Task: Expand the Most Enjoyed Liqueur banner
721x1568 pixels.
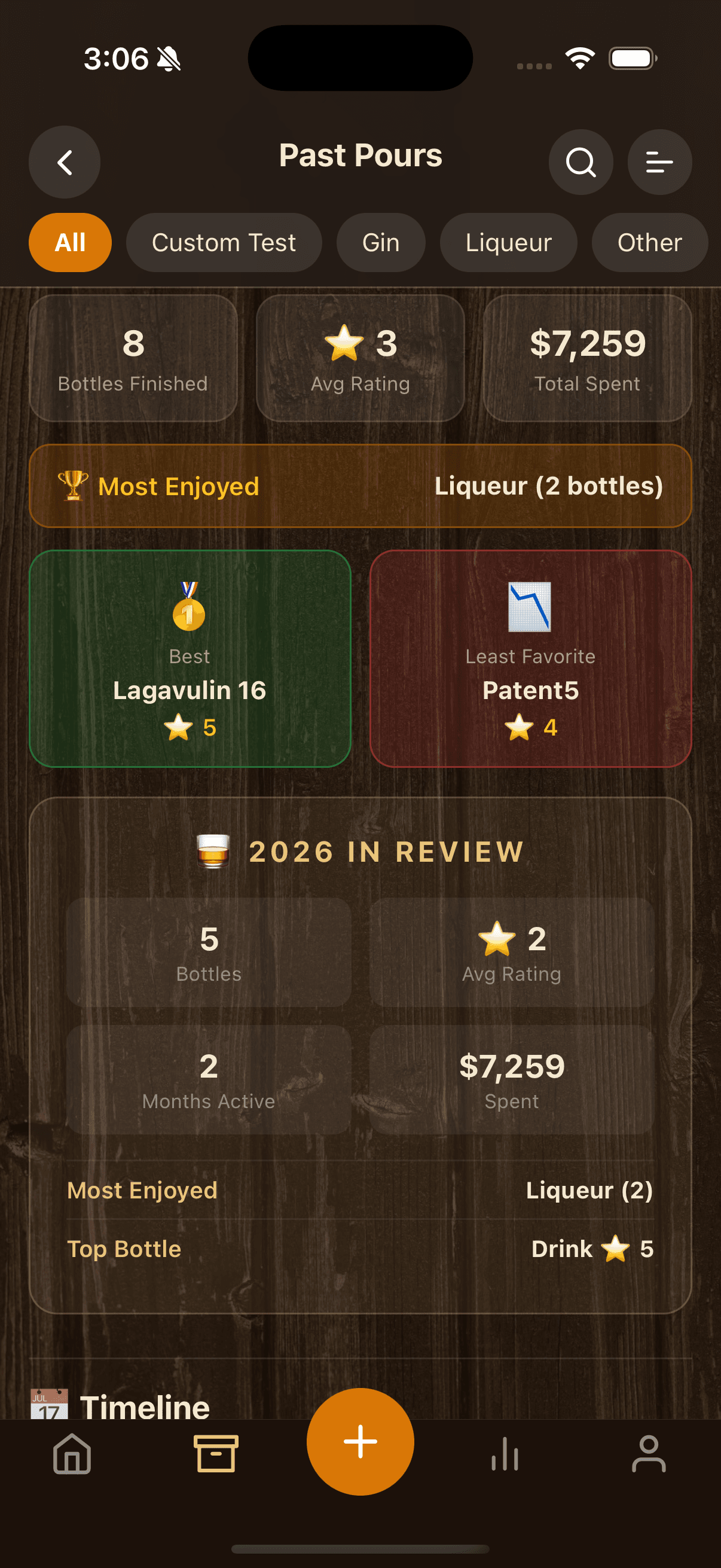Action: [360, 486]
